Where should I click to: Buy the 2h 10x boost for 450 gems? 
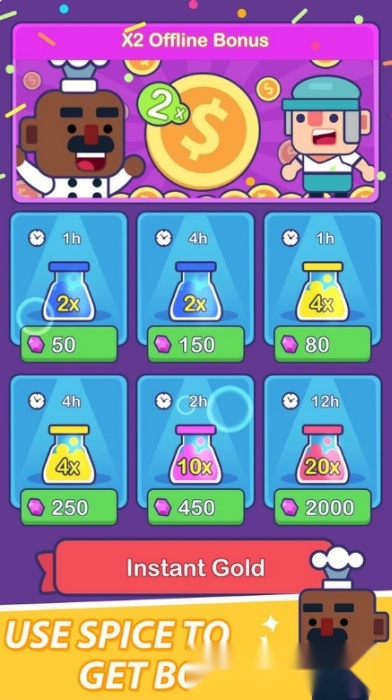tap(196, 507)
